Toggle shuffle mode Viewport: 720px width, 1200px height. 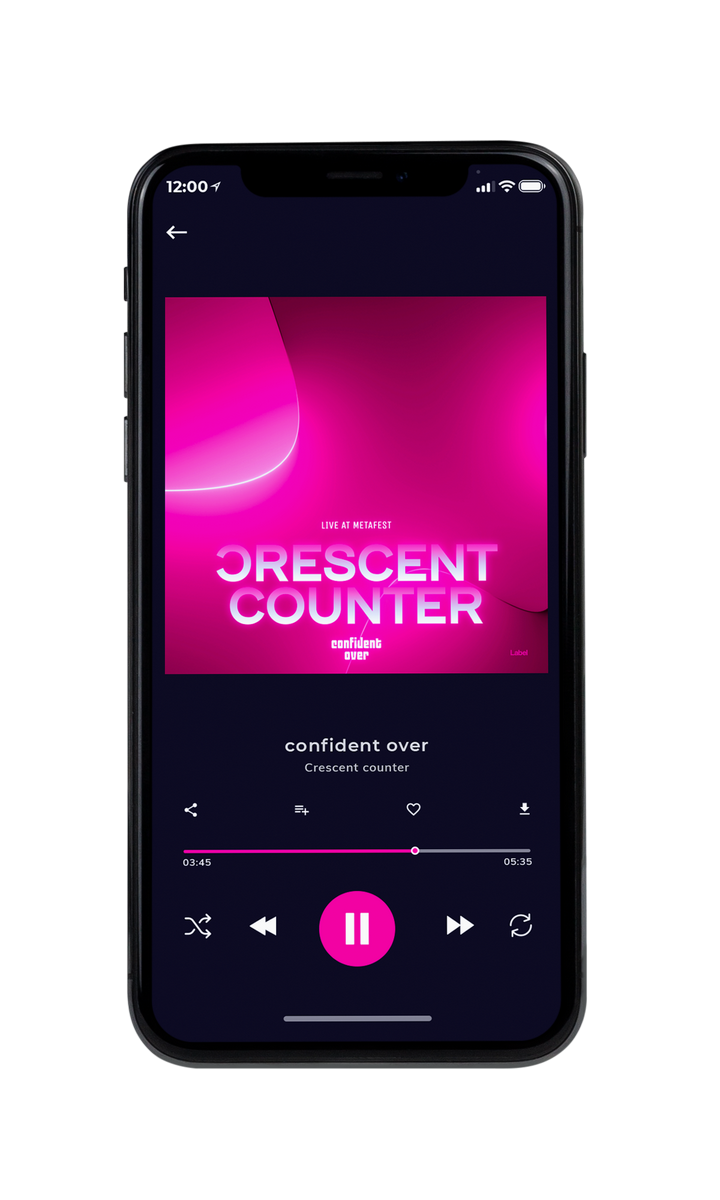(x=198, y=926)
